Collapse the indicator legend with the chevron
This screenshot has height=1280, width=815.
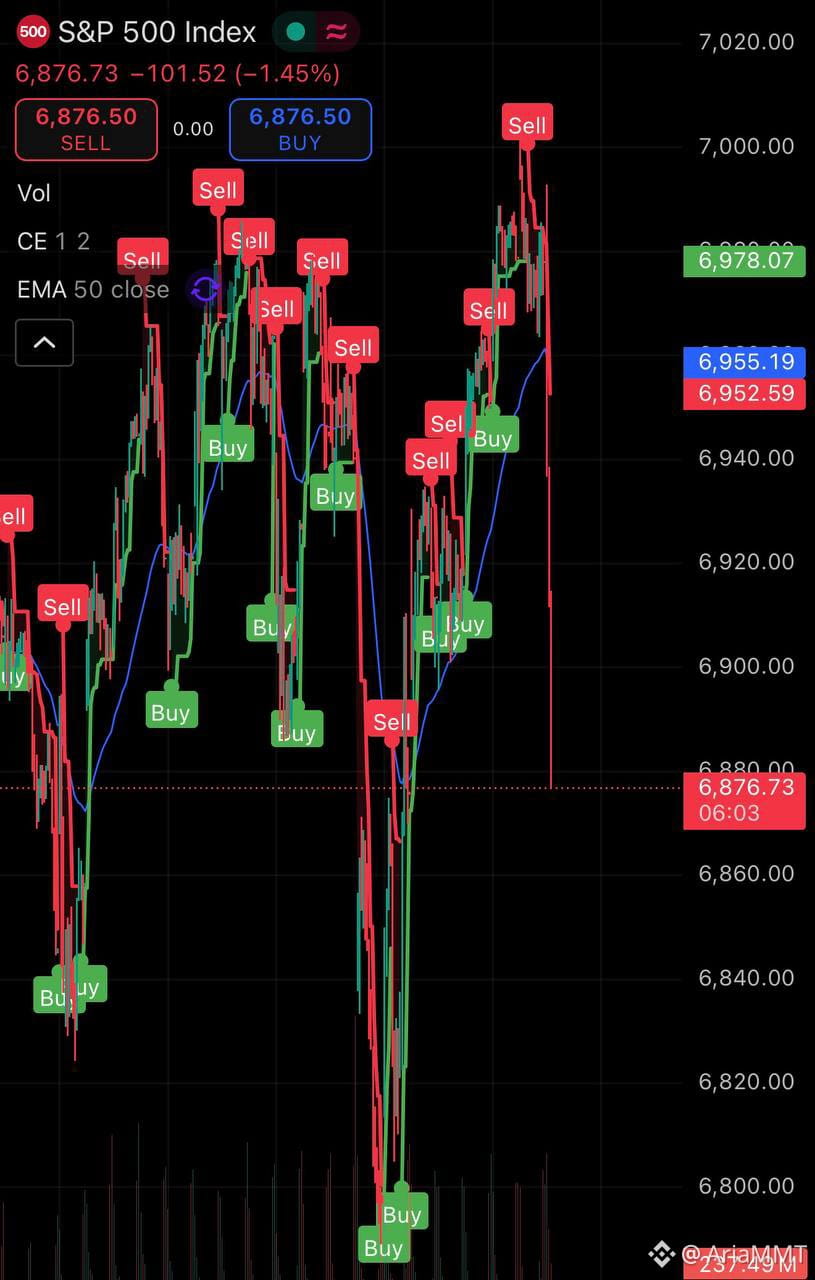pyautogui.click(x=45, y=342)
